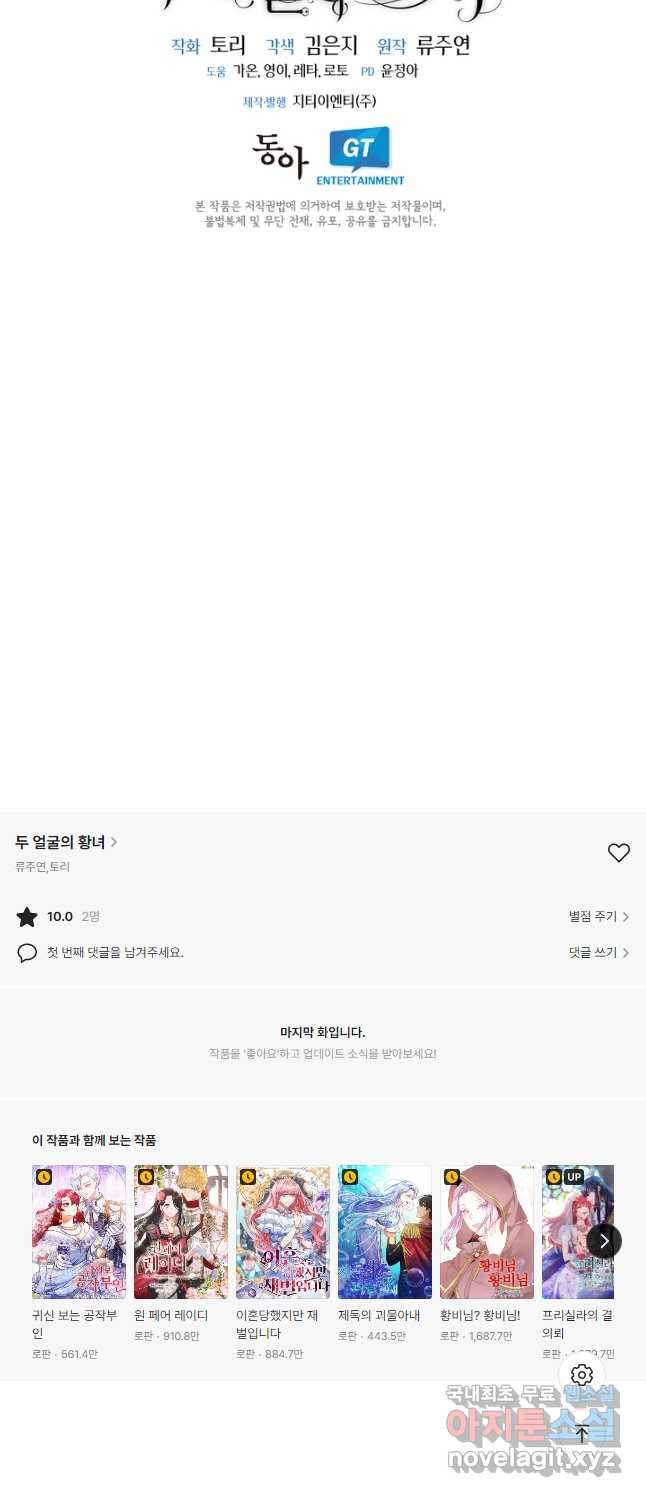Viewport: 646px width, 1497px height.
Task: Tap 댓글 쓰기 to write a comment
Action: pyautogui.click(x=598, y=953)
